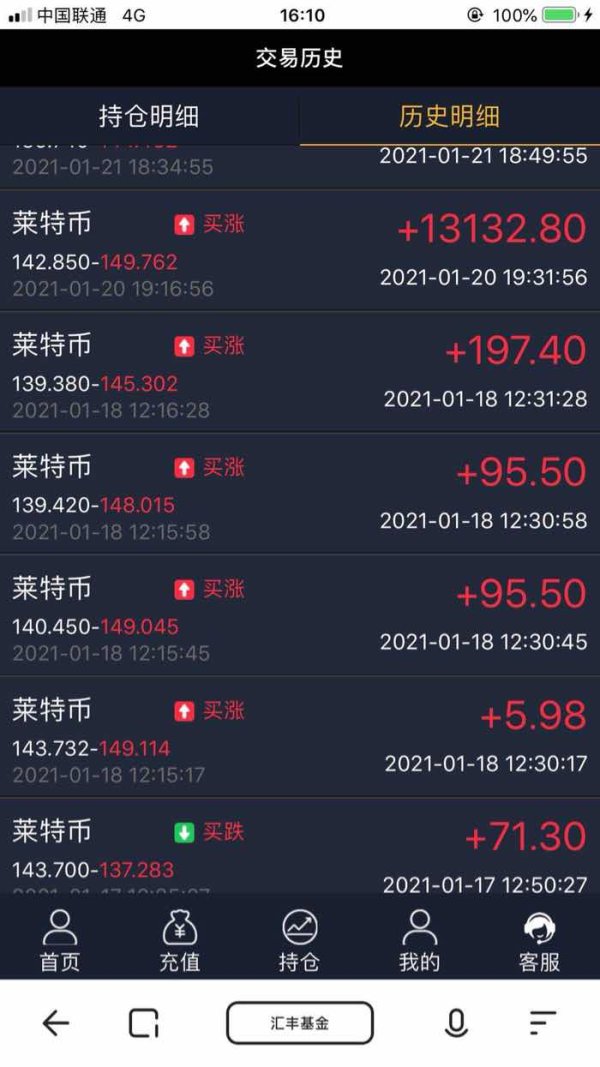Open the 充值 recharge section
Screen dimensions: 600x1067
(180, 941)
